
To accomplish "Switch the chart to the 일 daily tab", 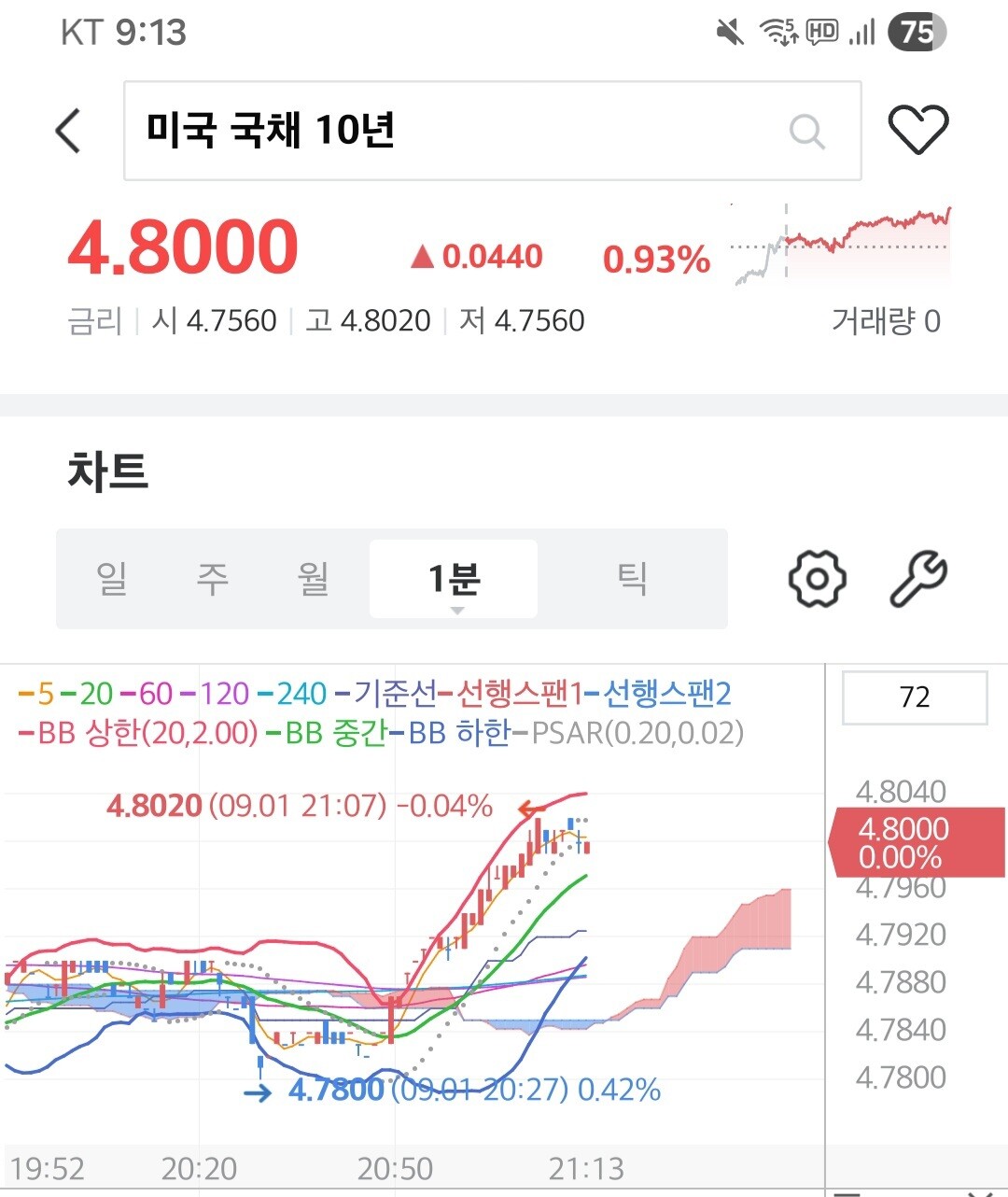I will click(112, 579).
